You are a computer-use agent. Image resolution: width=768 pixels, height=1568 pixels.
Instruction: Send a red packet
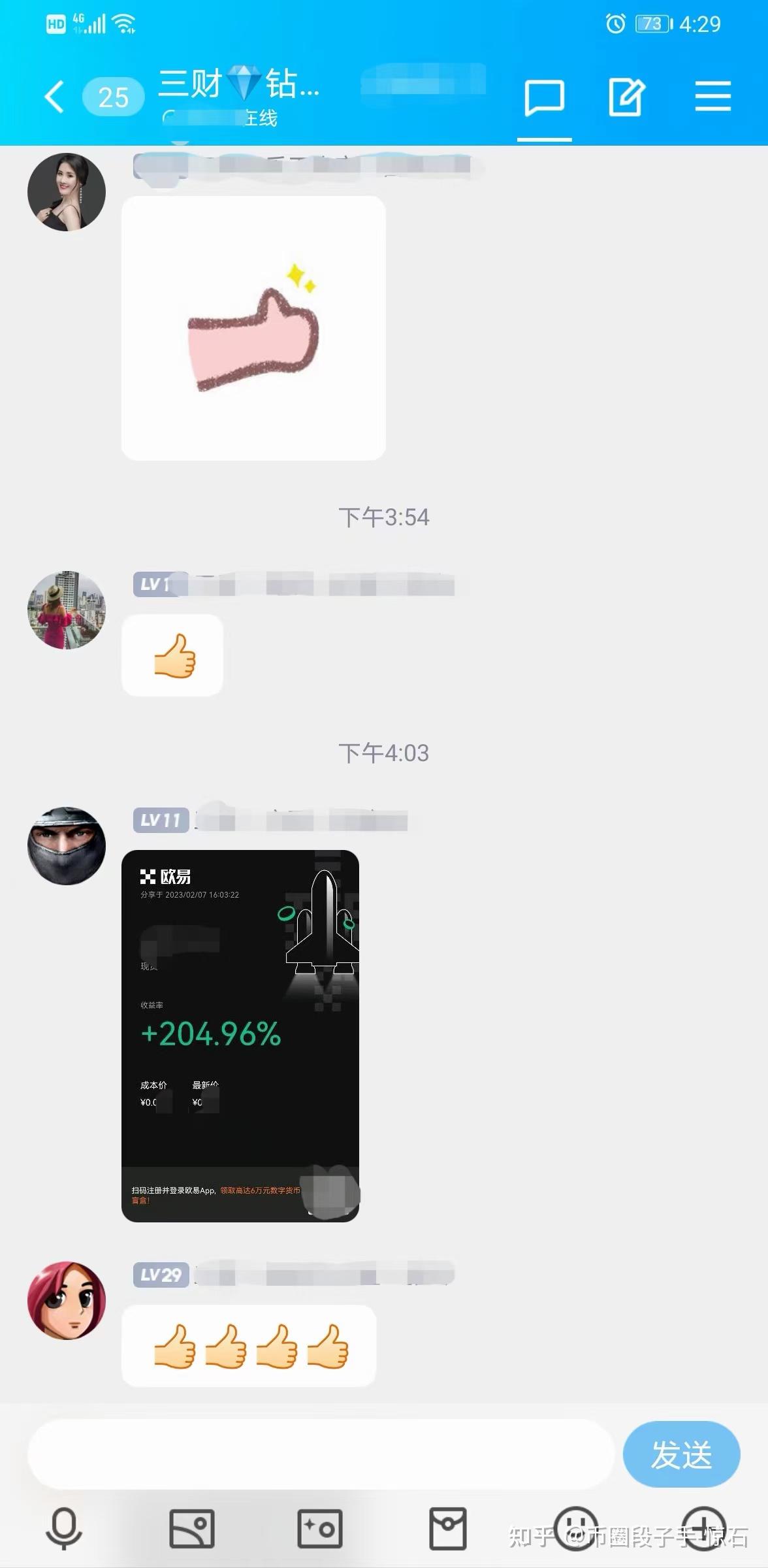click(448, 1529)
